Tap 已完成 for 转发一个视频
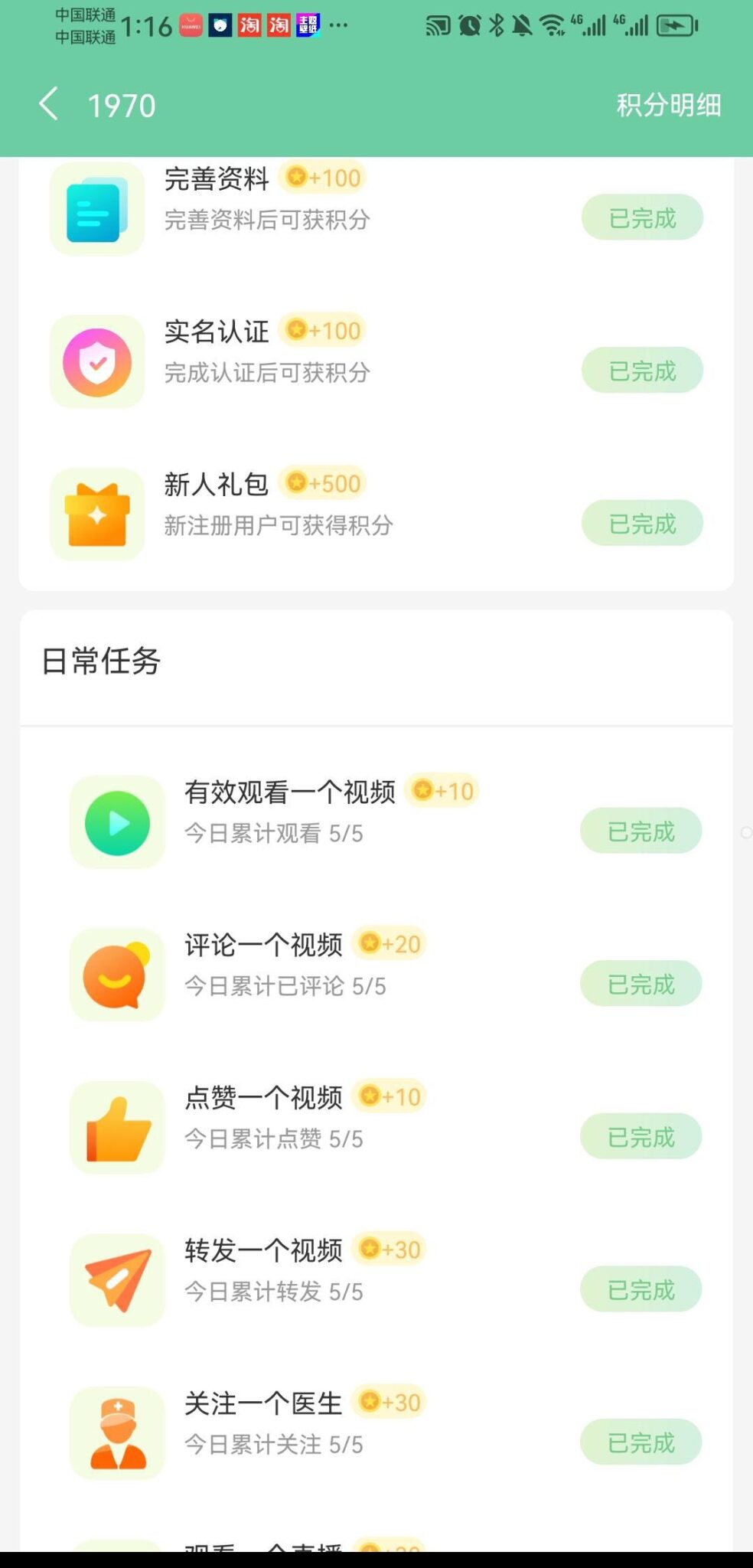Image resolution: width=753 pixels, height=1568 pixels. click(x=641, y=1290)
